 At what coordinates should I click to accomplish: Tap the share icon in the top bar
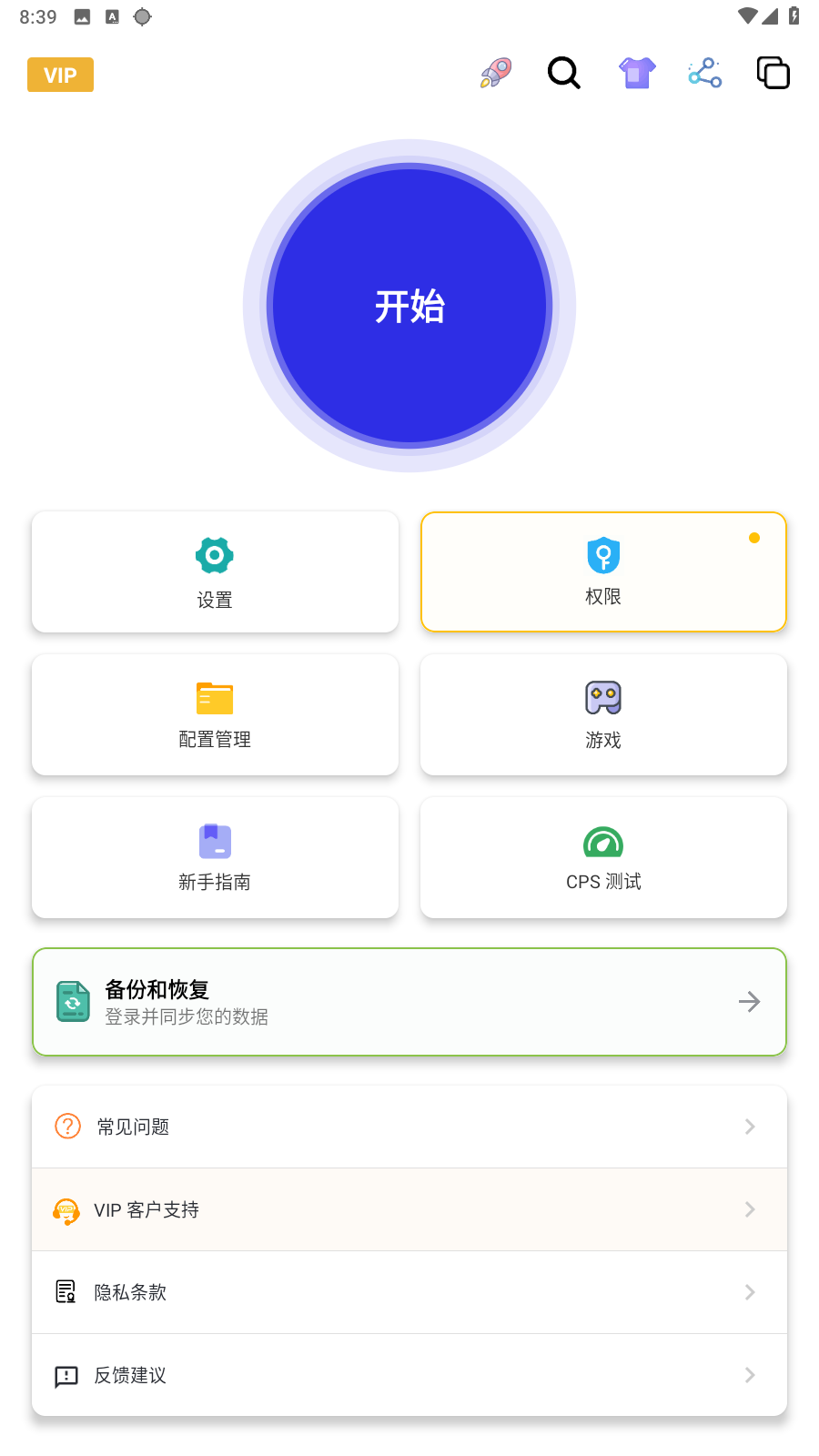pos(705,72)
